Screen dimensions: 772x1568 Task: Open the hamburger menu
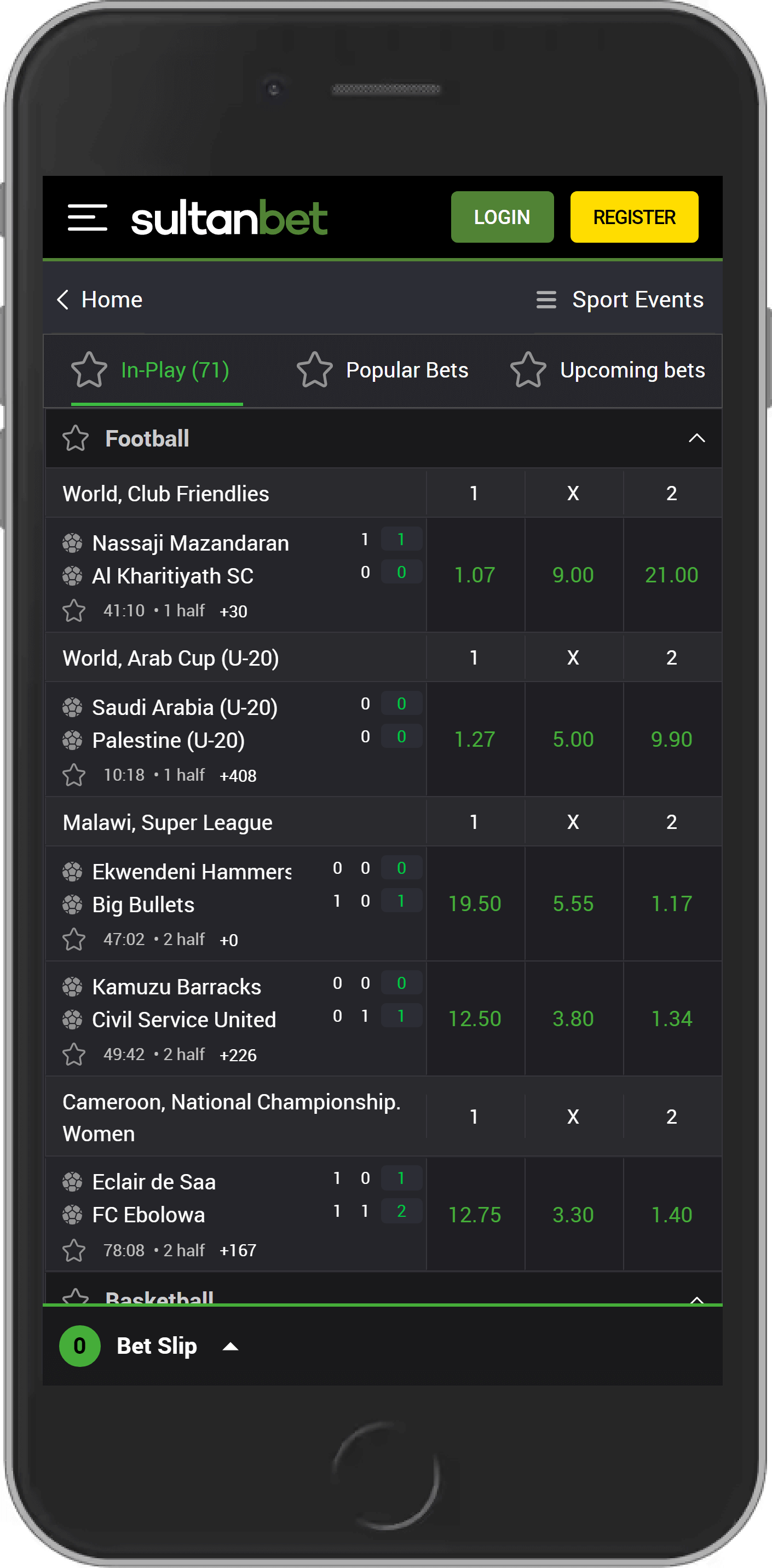click(x=87, y=218)
